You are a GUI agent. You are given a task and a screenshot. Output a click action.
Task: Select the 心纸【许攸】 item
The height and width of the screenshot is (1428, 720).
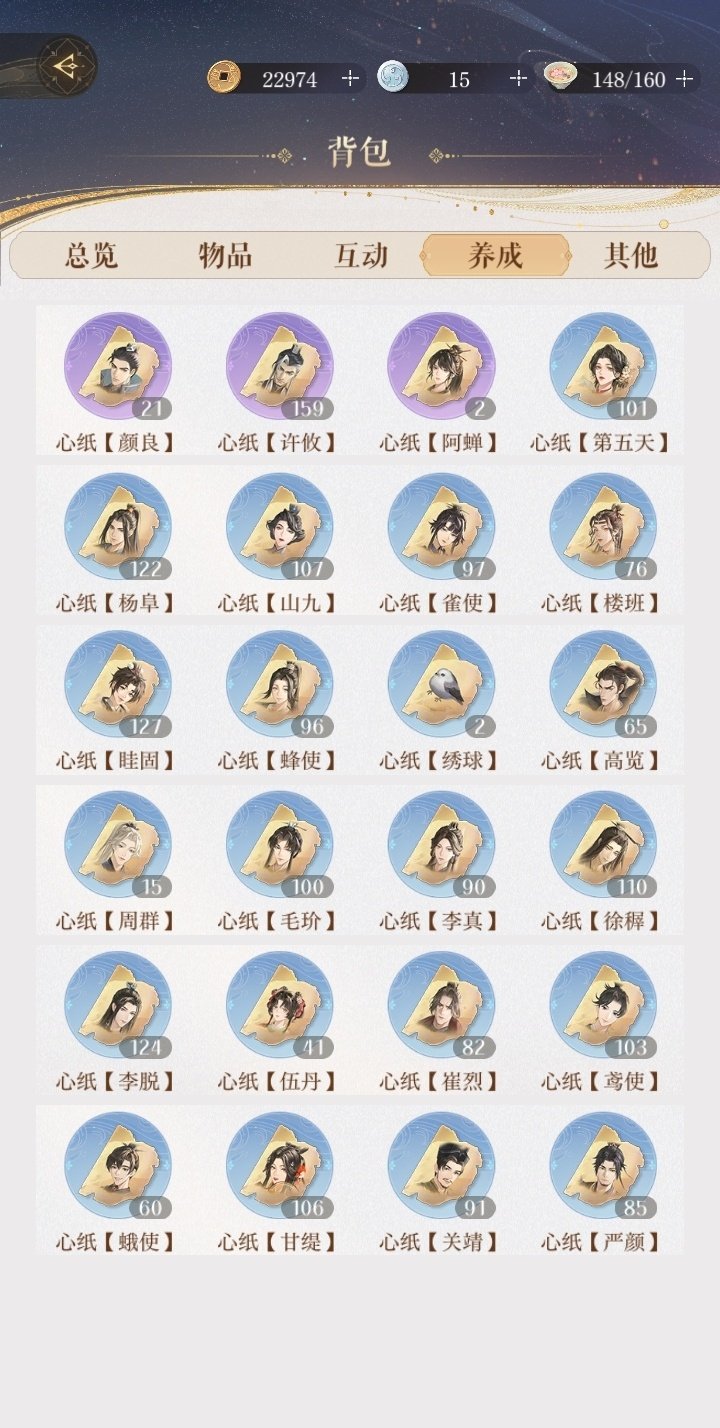279,366
